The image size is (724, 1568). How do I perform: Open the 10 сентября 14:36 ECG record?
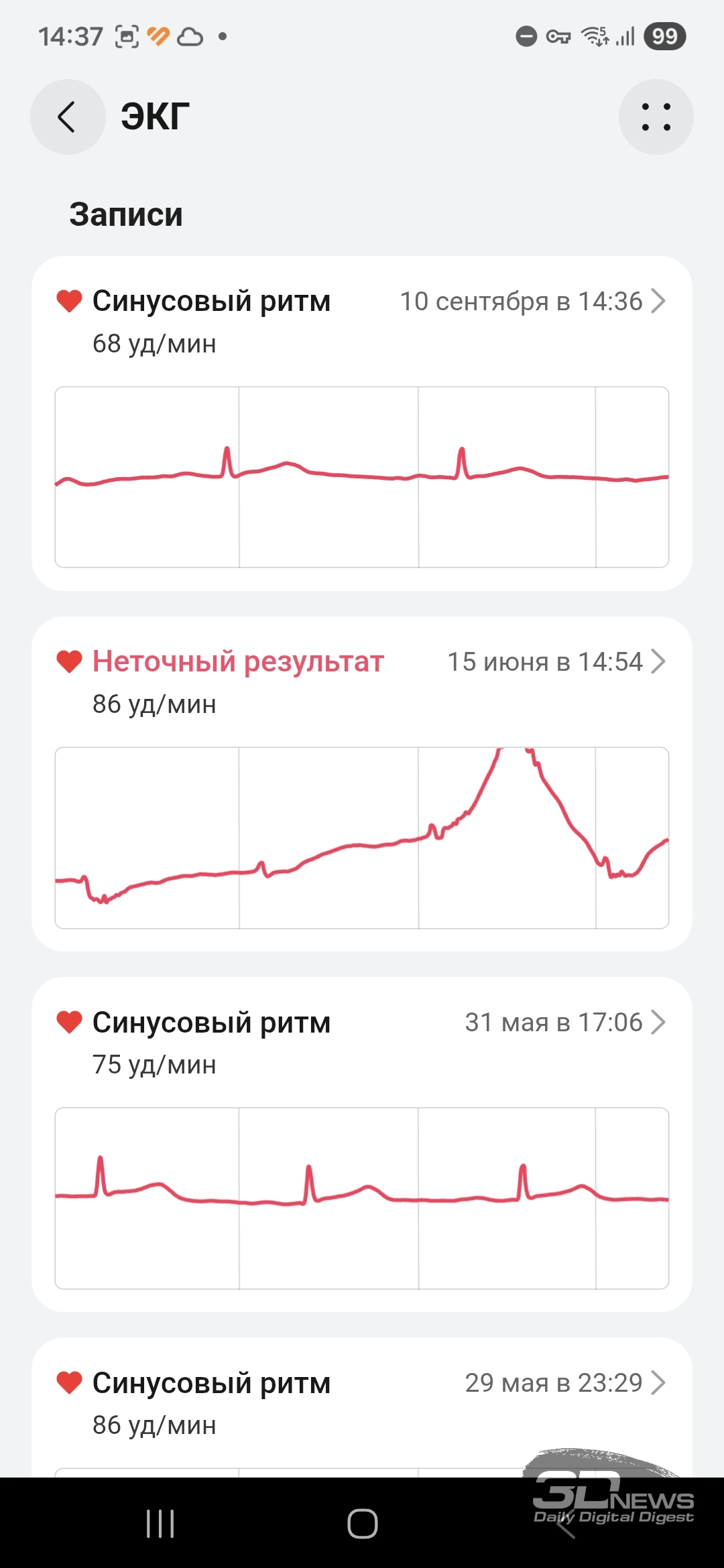362,423
